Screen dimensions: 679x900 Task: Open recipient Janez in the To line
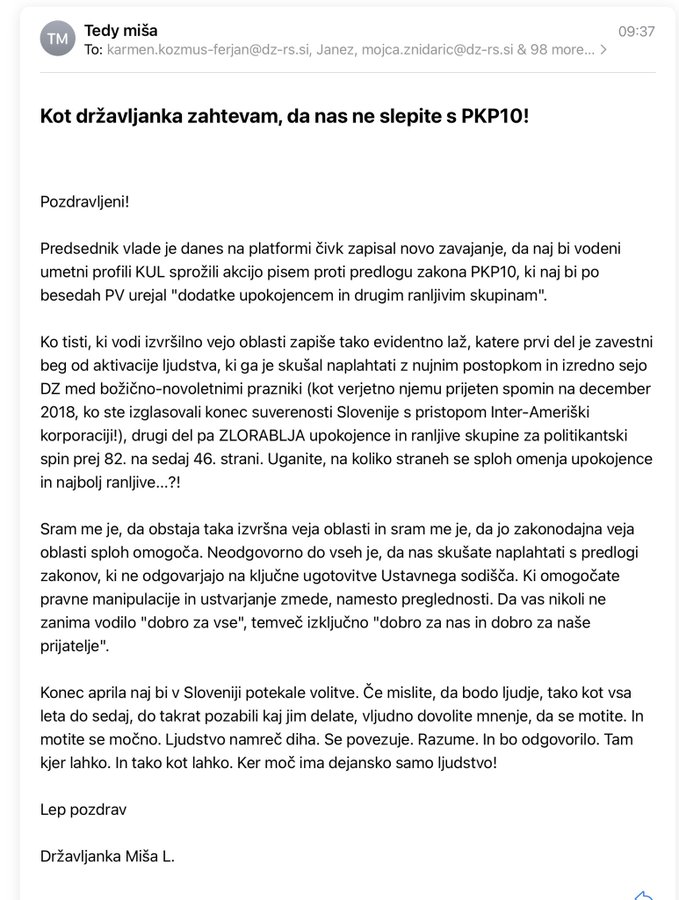click(335, 48)
